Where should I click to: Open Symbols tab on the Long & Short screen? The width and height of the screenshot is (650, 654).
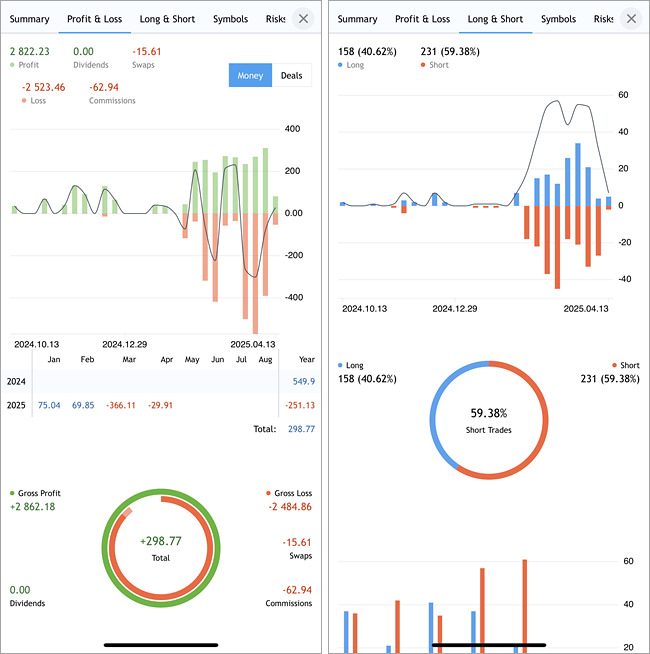(x=558, y=19)
